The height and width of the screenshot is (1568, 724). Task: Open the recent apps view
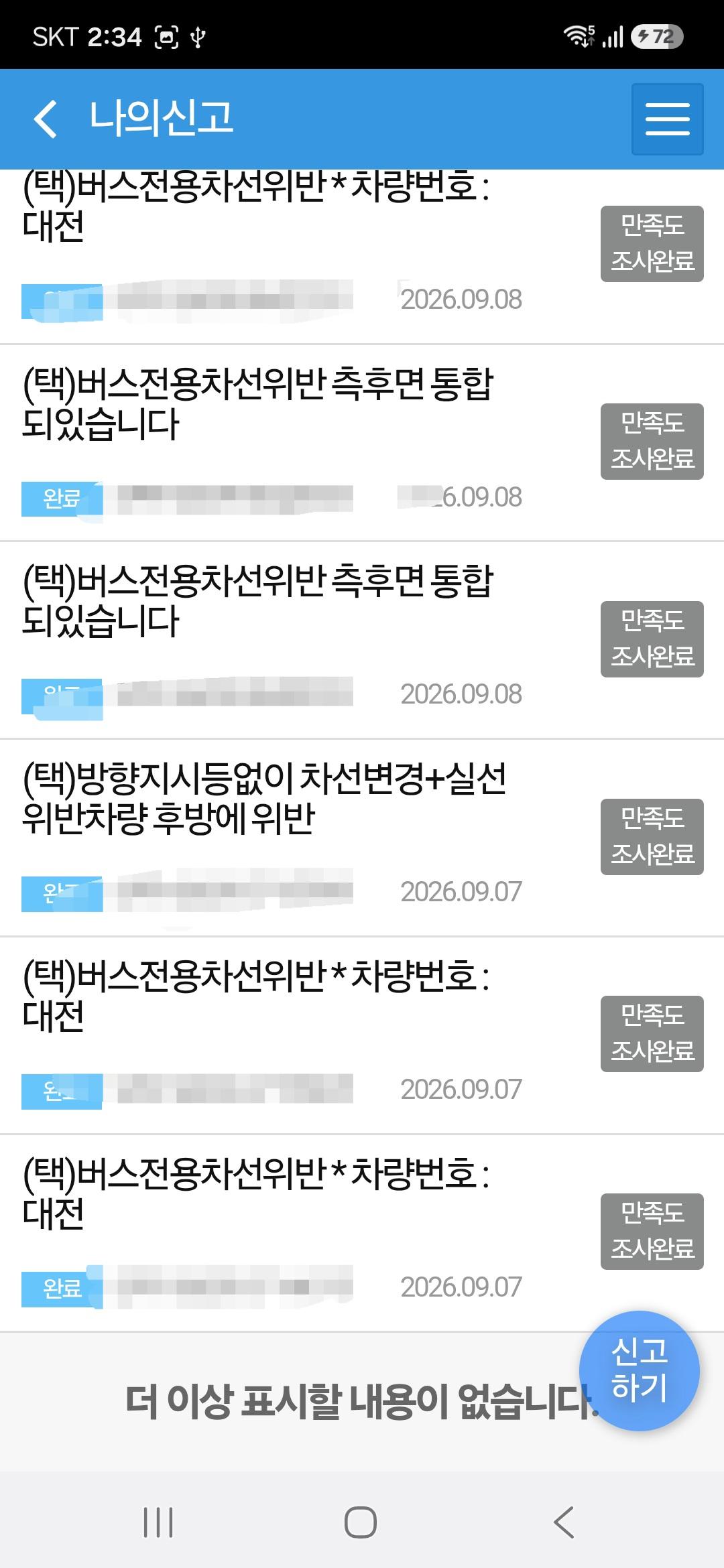(158, 1522)
